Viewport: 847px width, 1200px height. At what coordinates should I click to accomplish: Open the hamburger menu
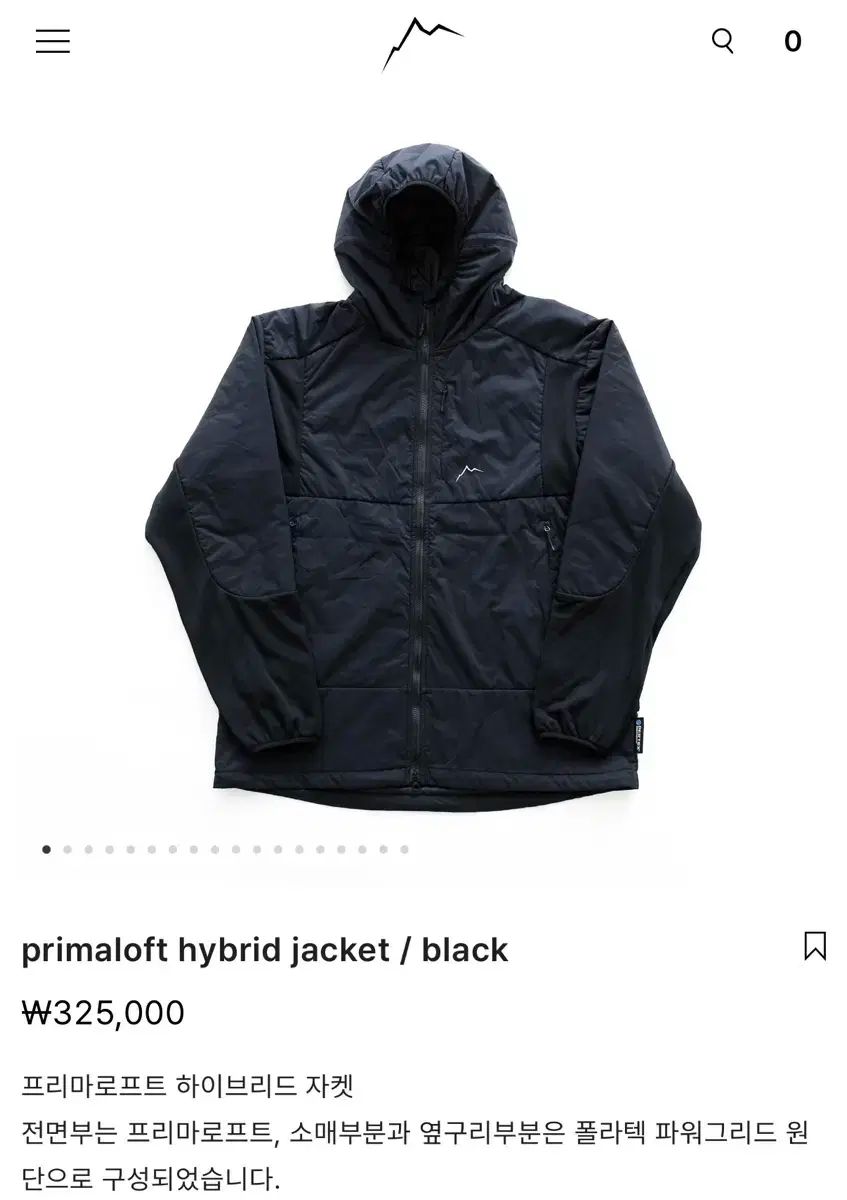click(x=53, y=41)
